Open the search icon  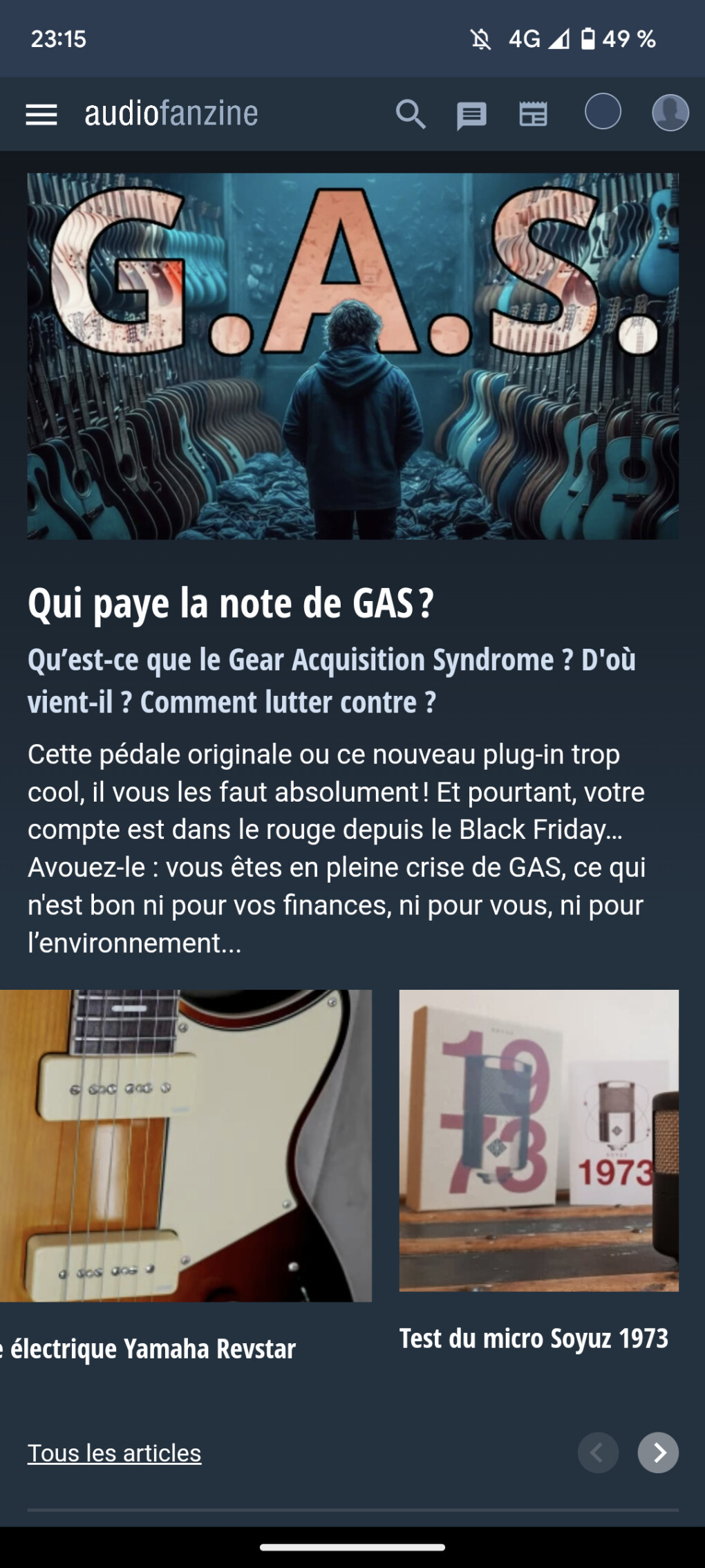point(410,114)
